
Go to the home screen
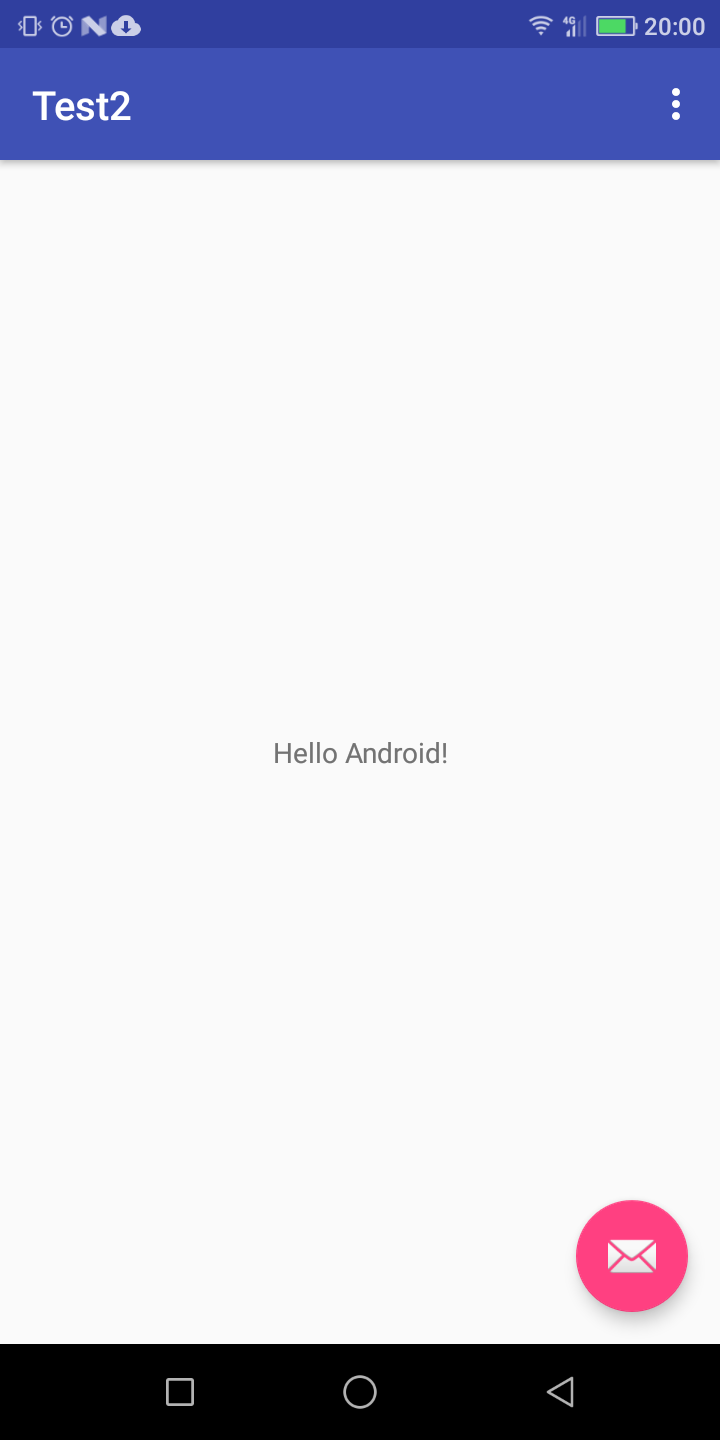360,1391
